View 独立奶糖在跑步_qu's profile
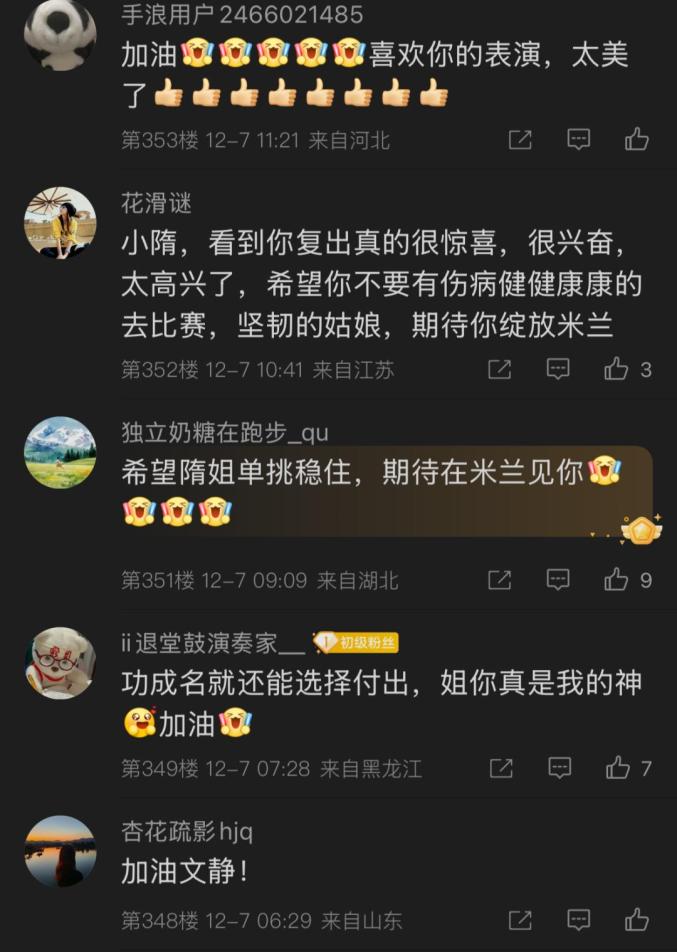The width and height of the screenshot is (677, 952). (x=60, y=452)
